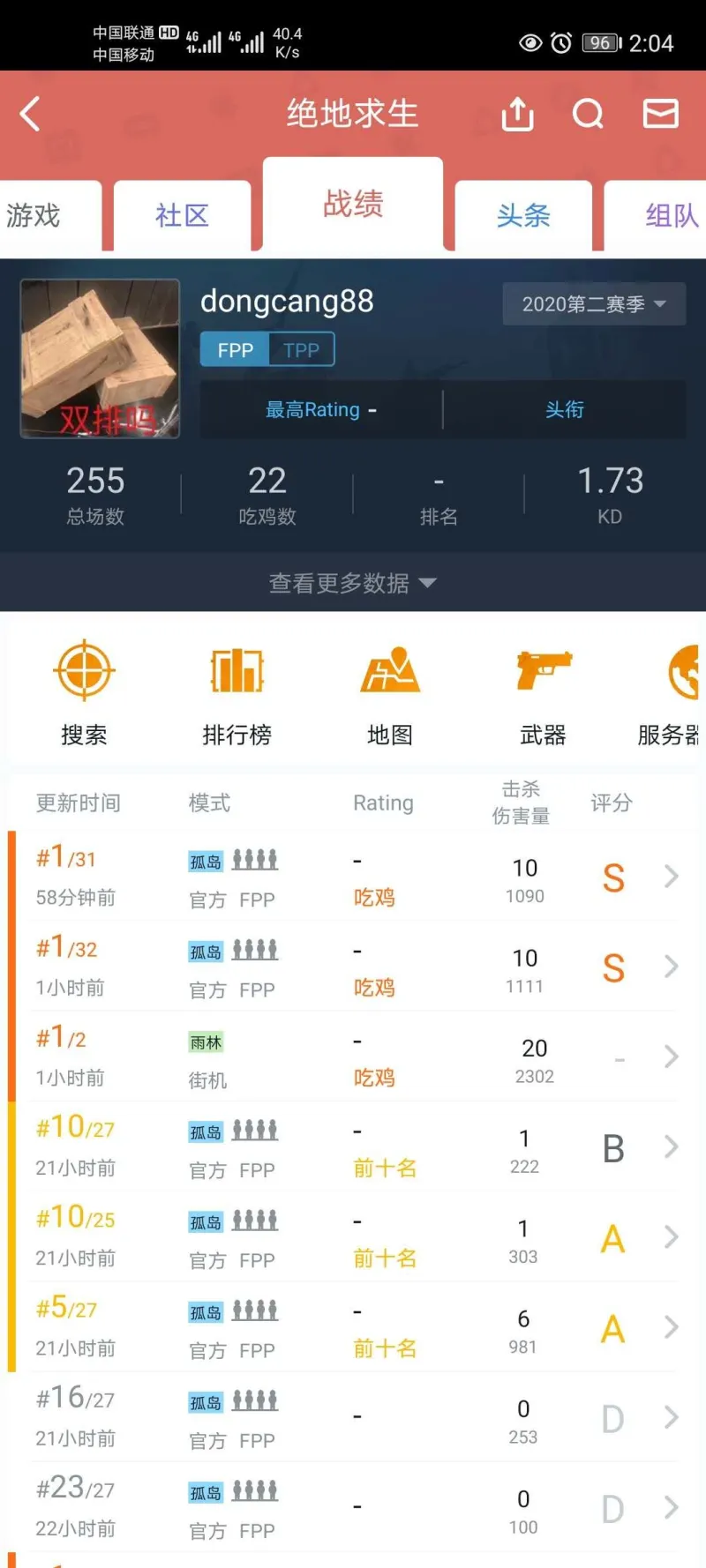
Task: Open the 武器 weapons section
Action: [x=543, y=693]
